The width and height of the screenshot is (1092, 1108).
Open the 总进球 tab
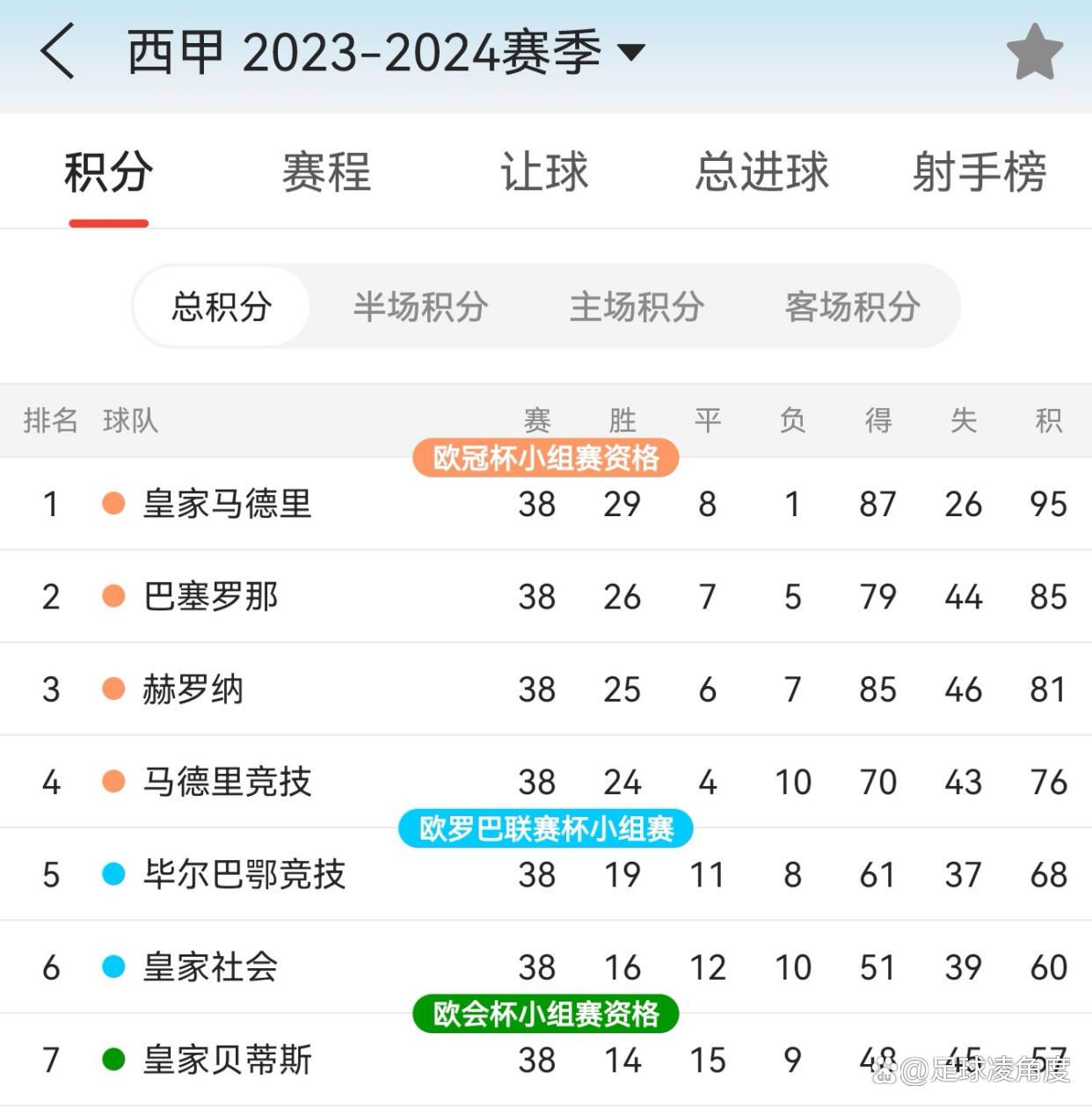(x=761, y=171)
